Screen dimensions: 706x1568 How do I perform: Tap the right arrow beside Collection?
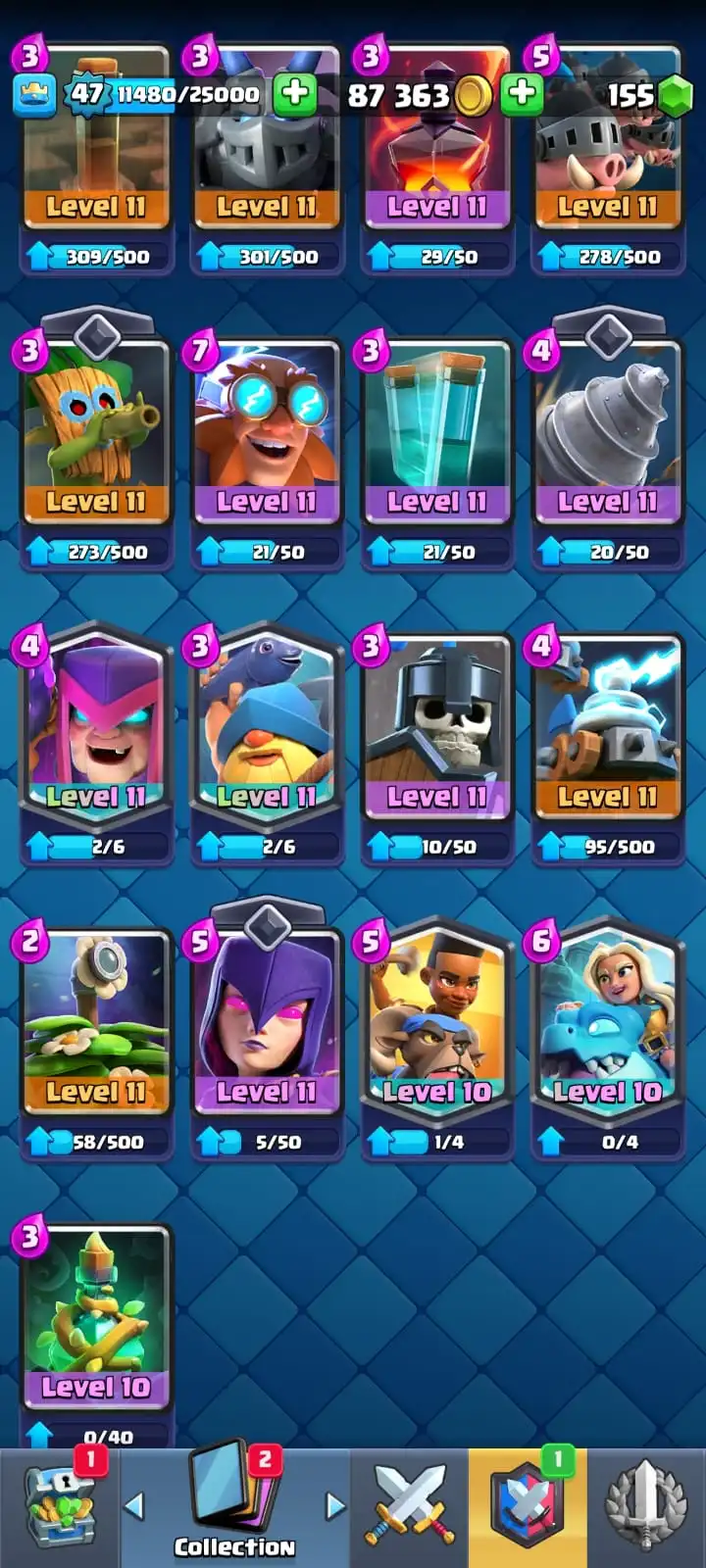(x=335, y=1505)
